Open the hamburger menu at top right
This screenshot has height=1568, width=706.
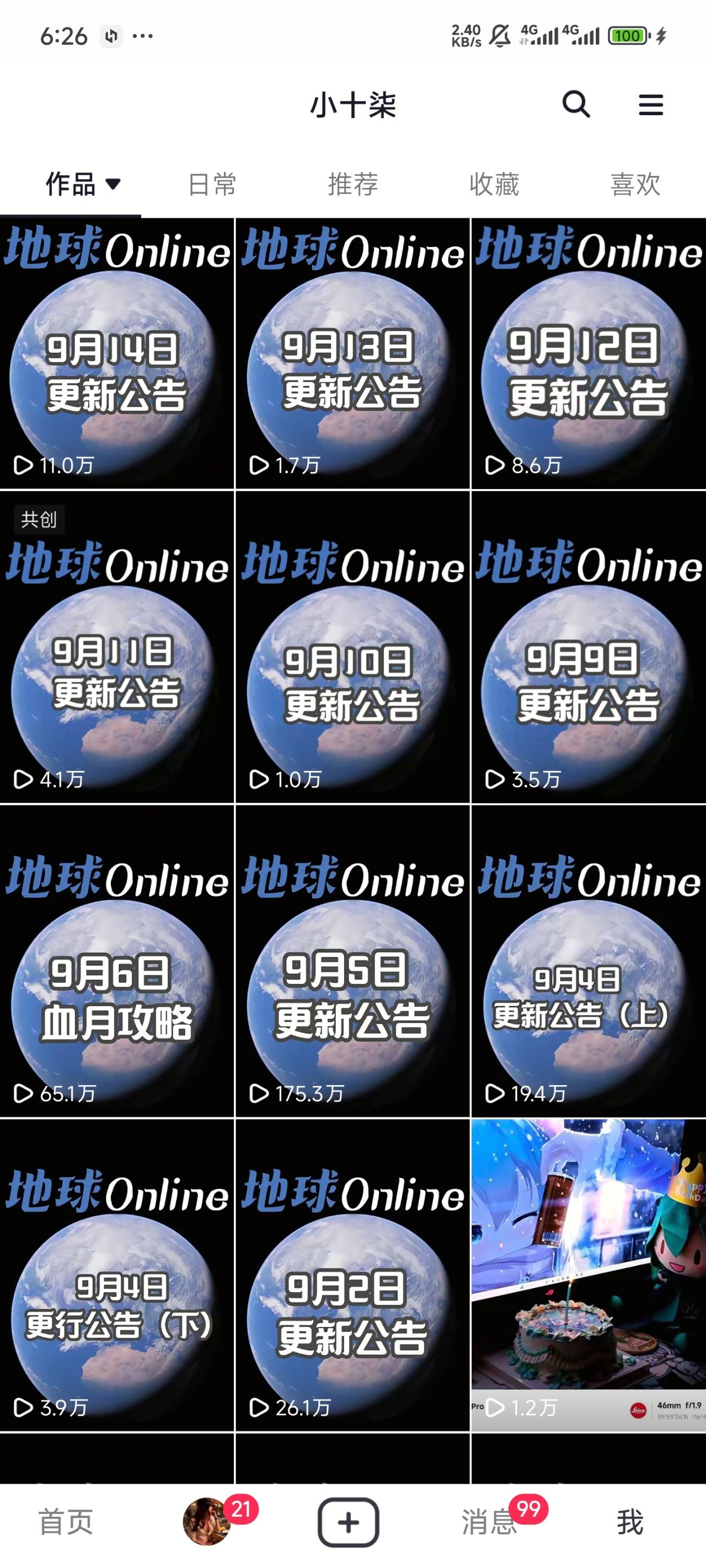click(650, 105)
